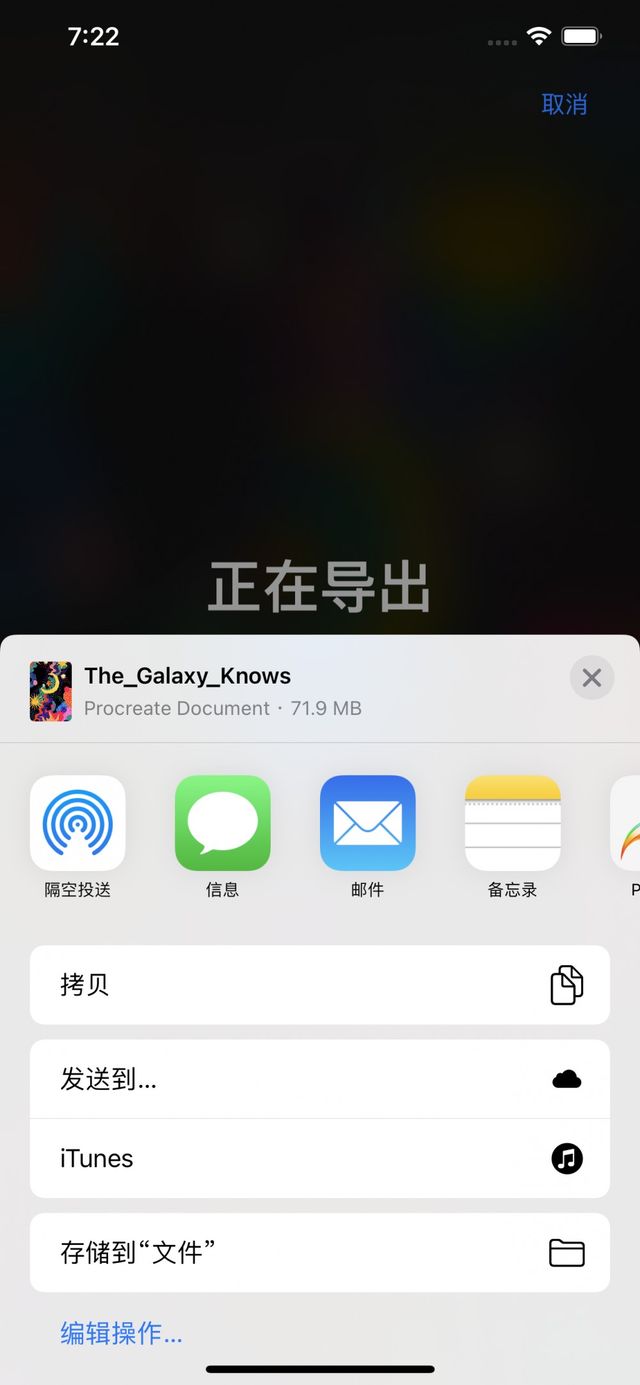Send the file through 信息
Image resolution: width=640 pixels, height=1385 pixels.
click(222, 823)
